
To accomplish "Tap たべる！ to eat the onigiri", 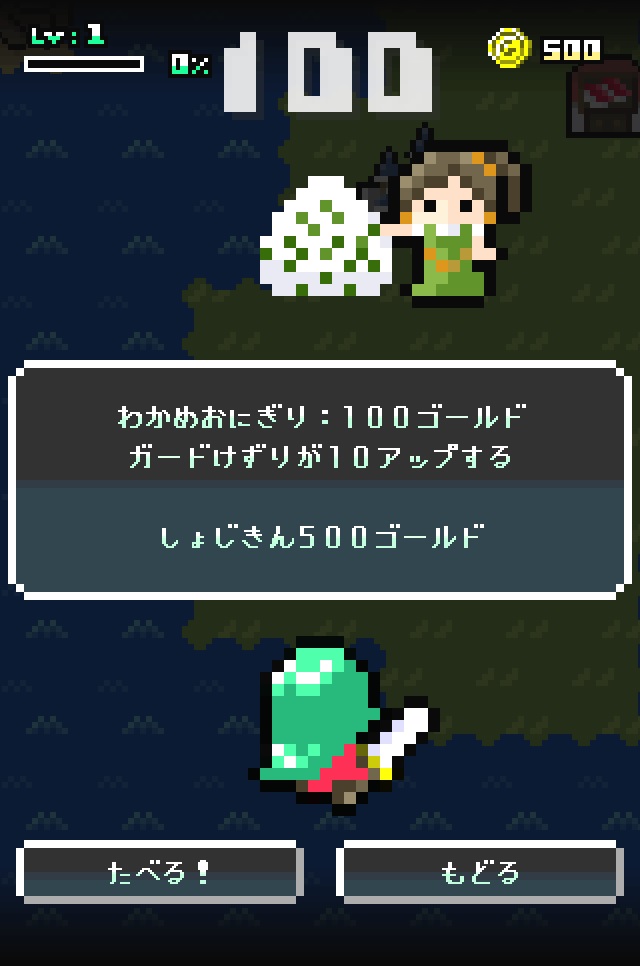I will (160, 872).
